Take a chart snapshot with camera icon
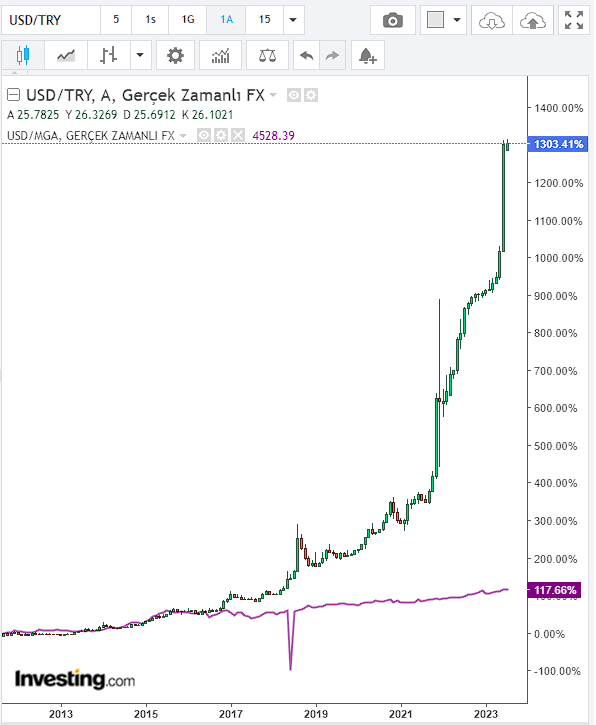Image resolution: width=596 pixels, height=725 pixels. click(393, 20)
